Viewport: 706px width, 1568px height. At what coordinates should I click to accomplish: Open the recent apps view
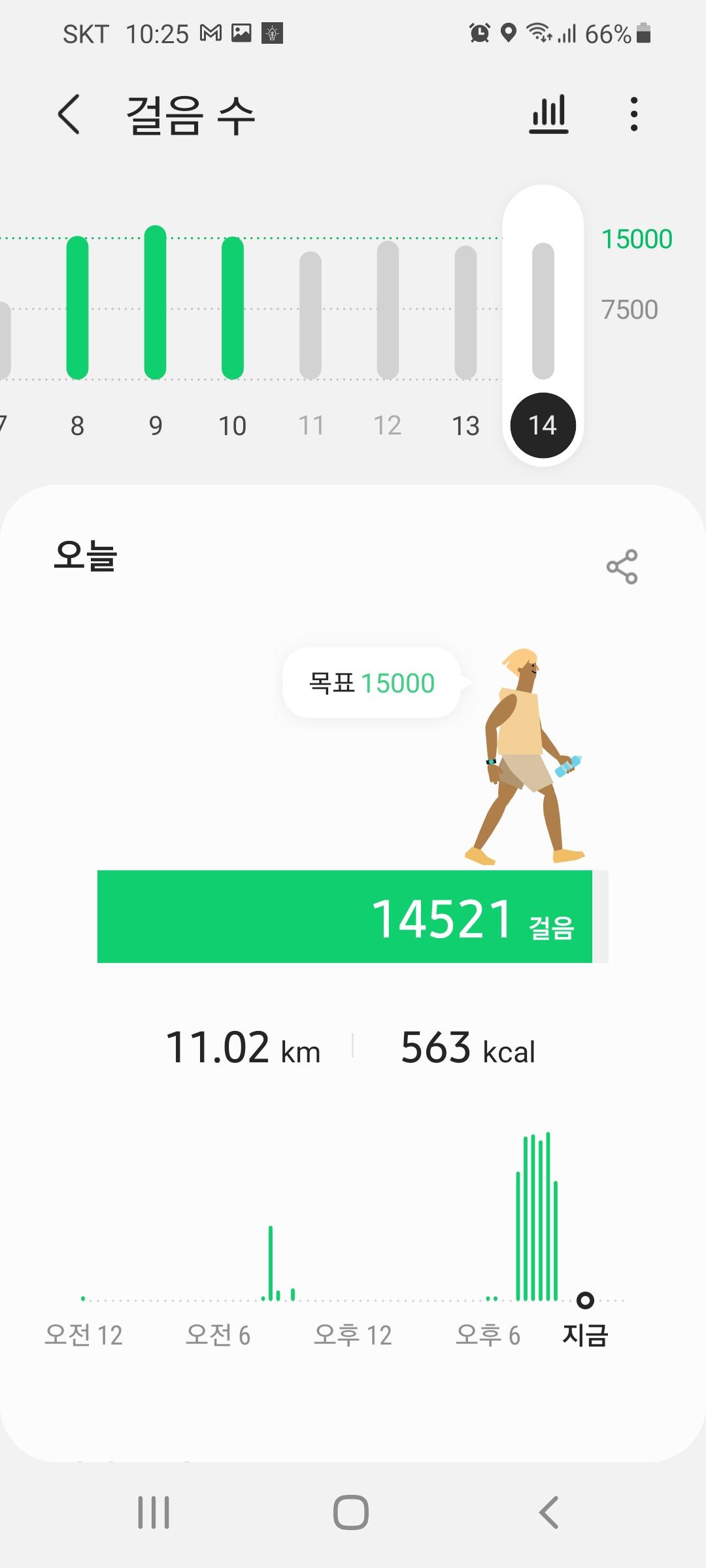154,1512
